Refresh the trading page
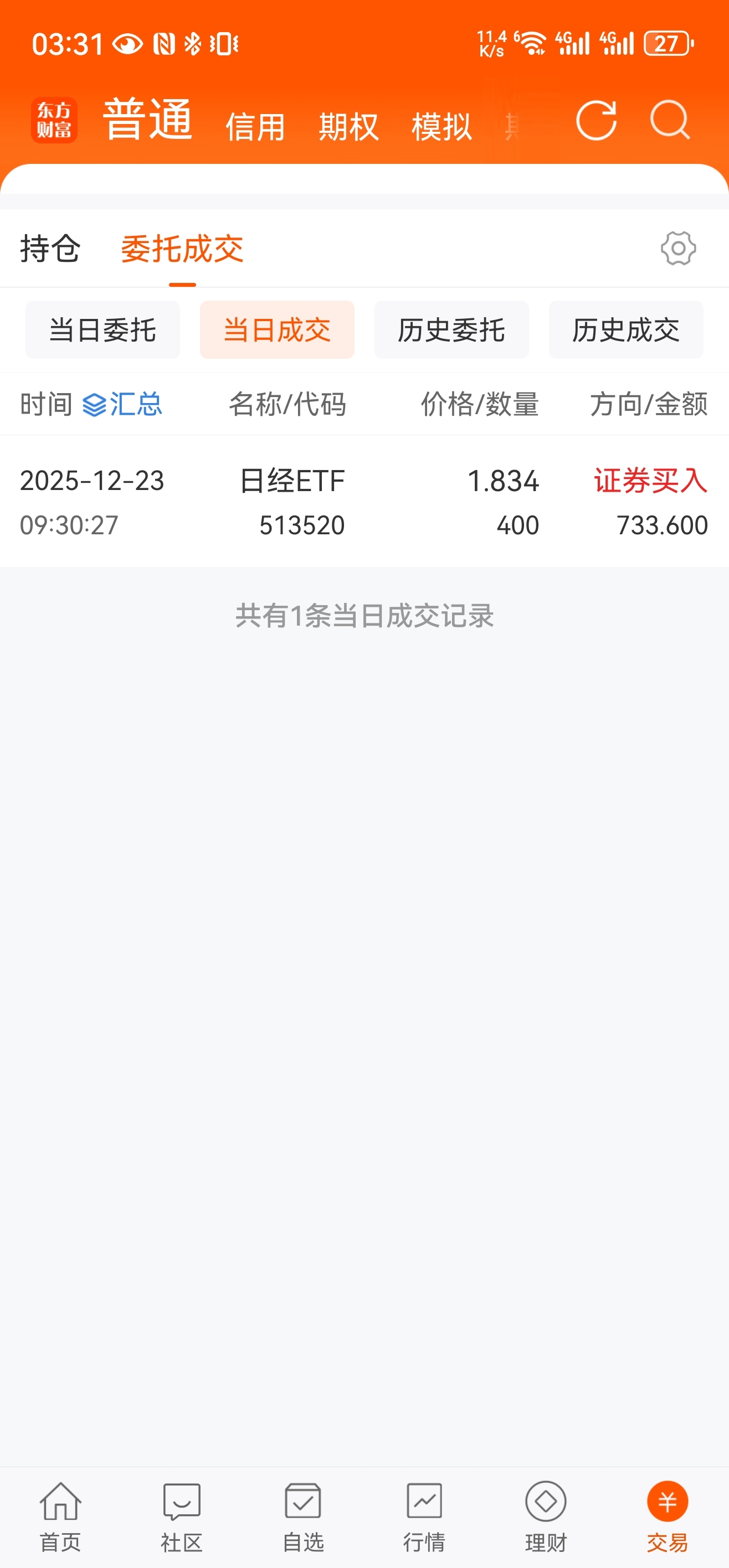This screenshot has height=1568, width=729. tap(596, 121)
